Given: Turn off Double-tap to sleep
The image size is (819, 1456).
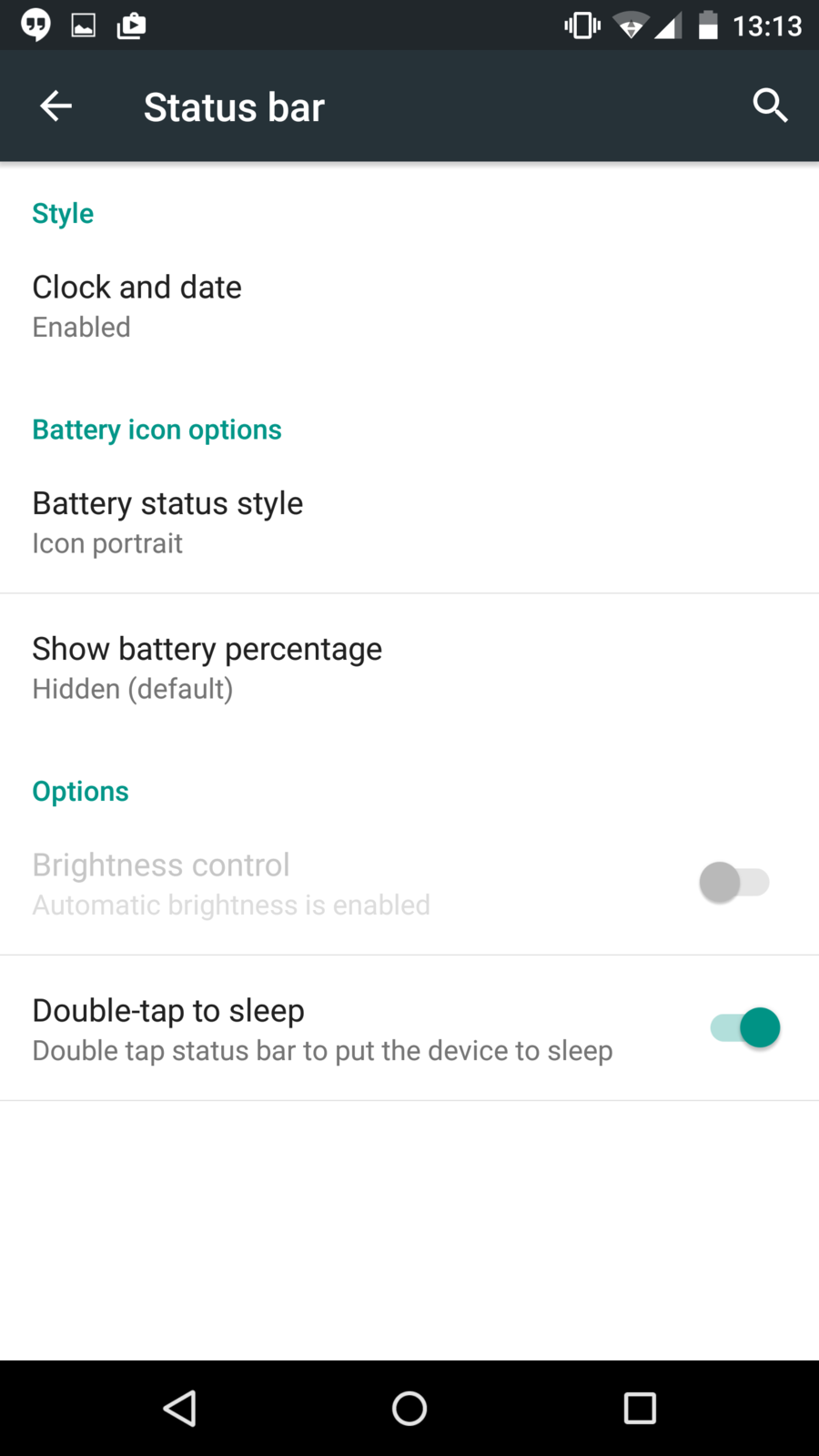Looking at the screenshot, I should point(745,1028).
